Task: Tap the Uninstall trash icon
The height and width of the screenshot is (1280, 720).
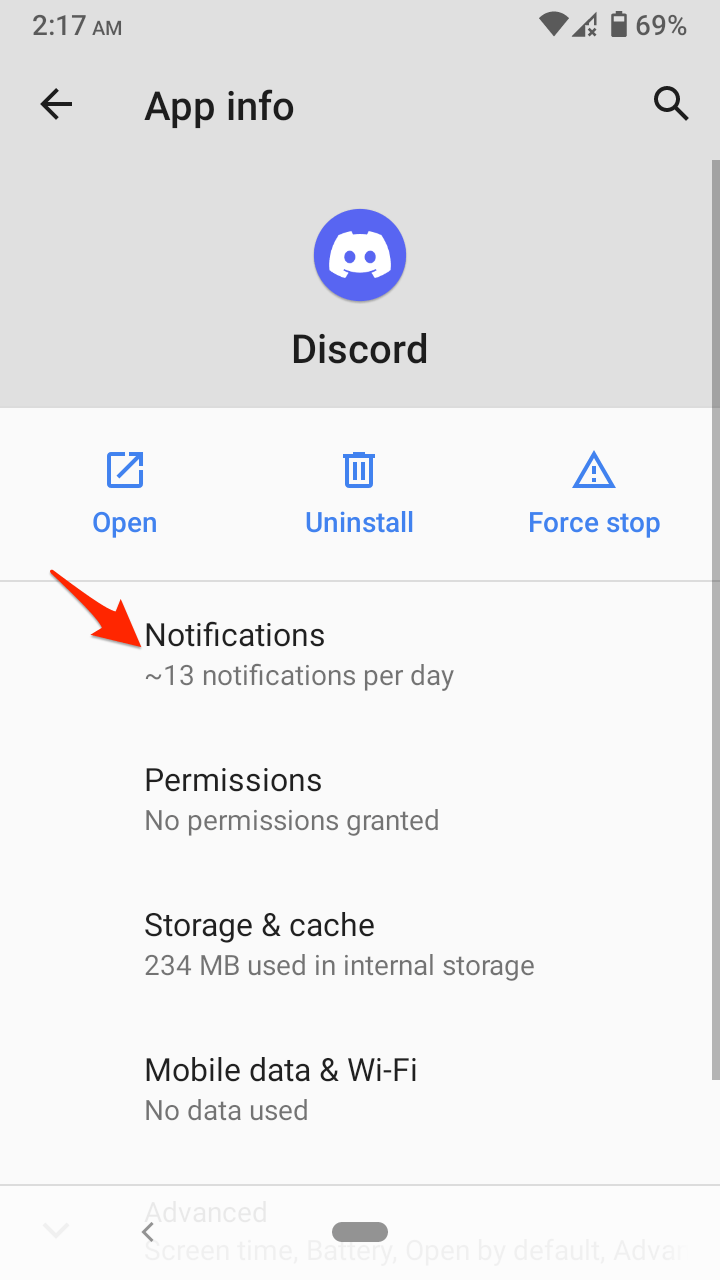Action: tap(359, 470)
